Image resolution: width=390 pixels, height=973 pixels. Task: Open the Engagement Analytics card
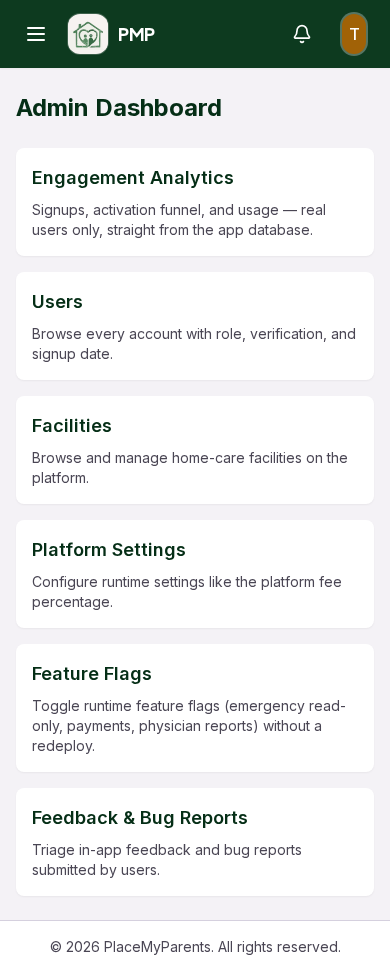point(195,202)
